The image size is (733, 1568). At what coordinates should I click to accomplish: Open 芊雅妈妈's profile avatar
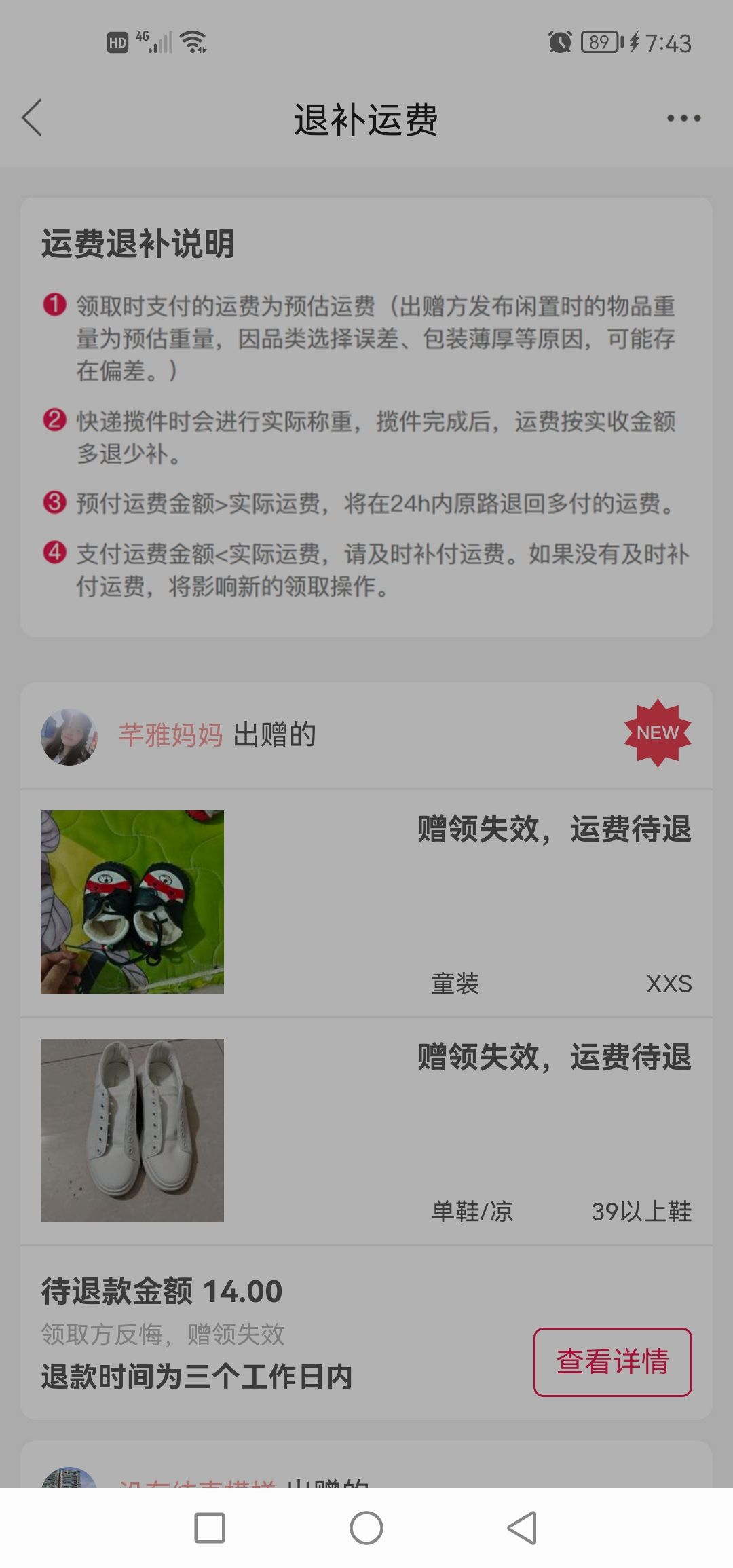coord(69,736)
